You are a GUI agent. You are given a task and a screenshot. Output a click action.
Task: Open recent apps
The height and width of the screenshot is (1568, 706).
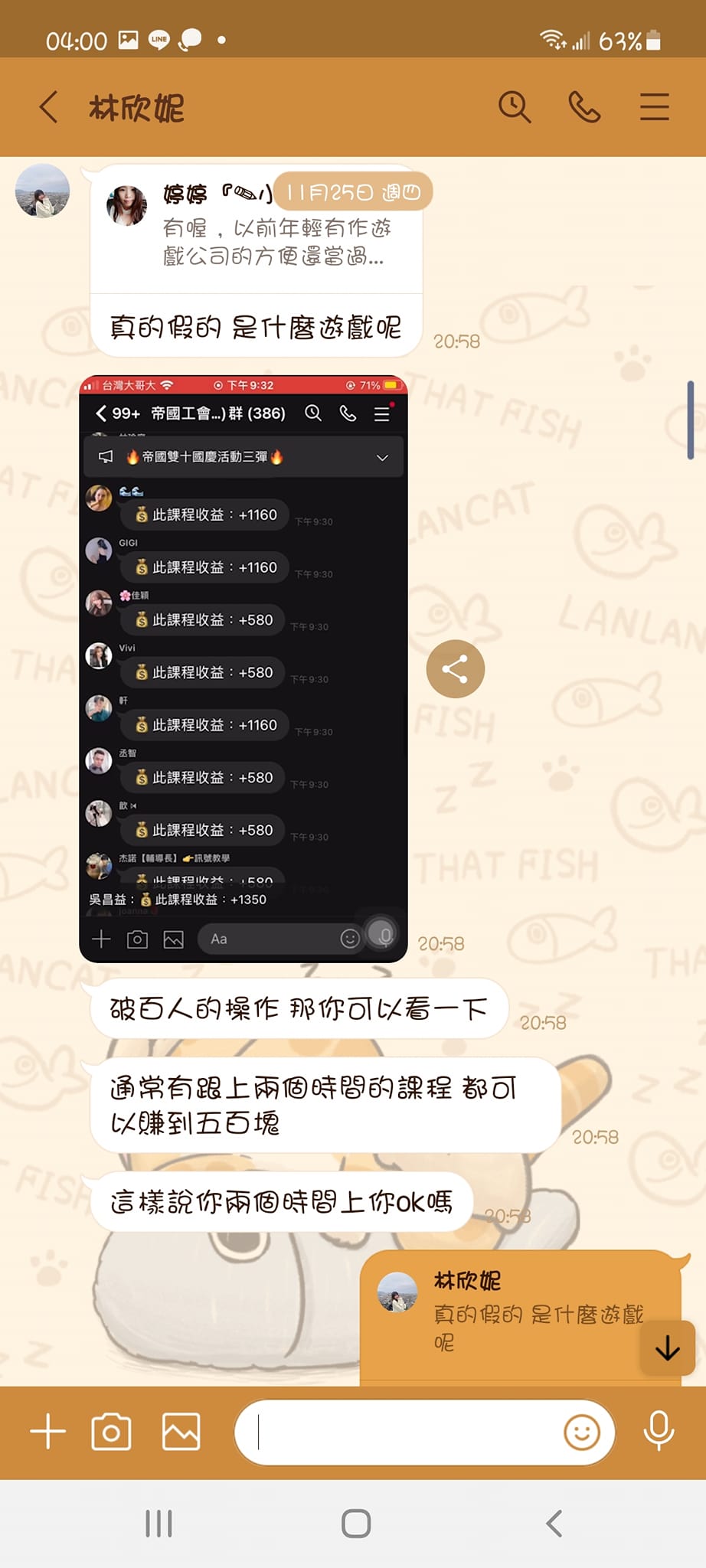(159, 1524)
